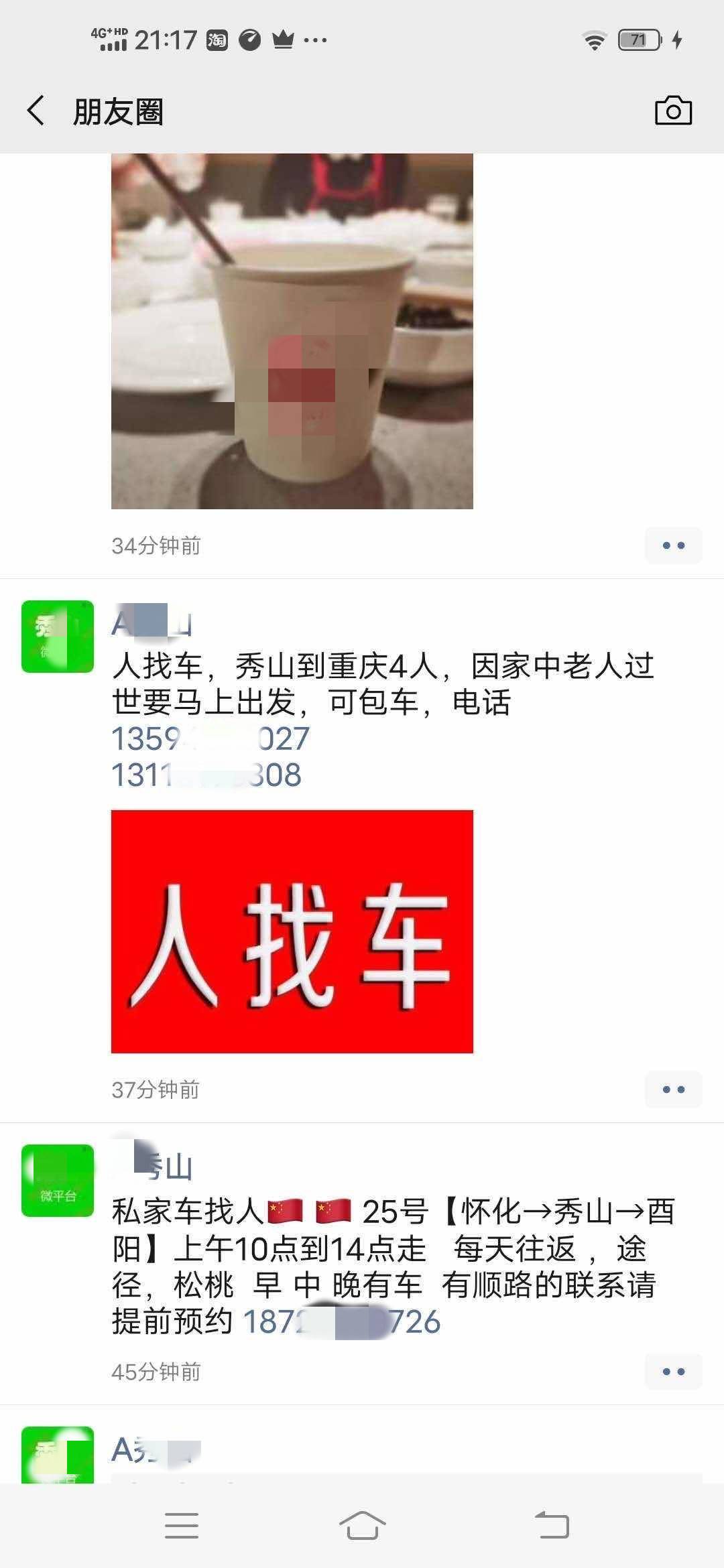The width and height of the screenshot is (724, 1568).
Task: Open comment menu on 37分钟前 post
Action: (673, 1090)
